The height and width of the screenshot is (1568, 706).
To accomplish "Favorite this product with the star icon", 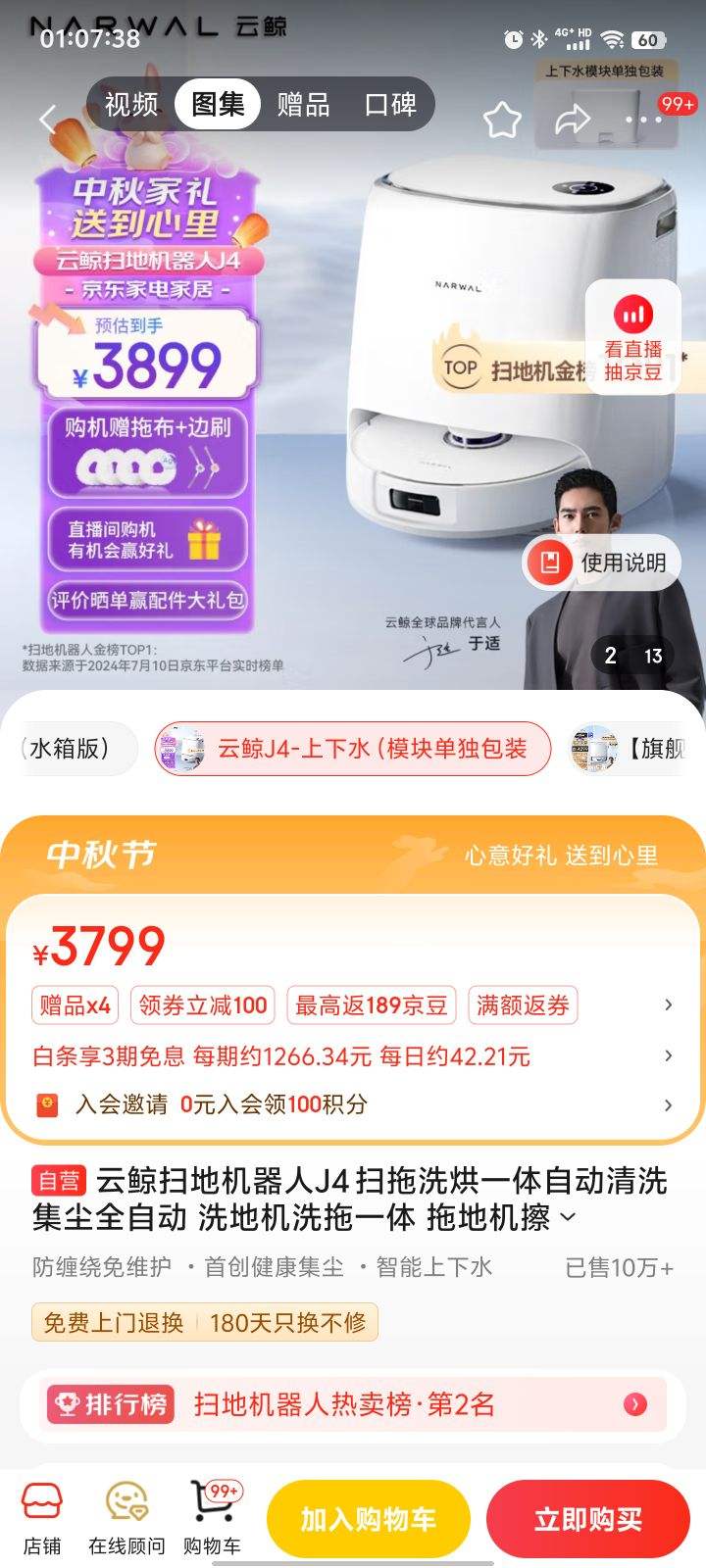I will pos(502,121).
